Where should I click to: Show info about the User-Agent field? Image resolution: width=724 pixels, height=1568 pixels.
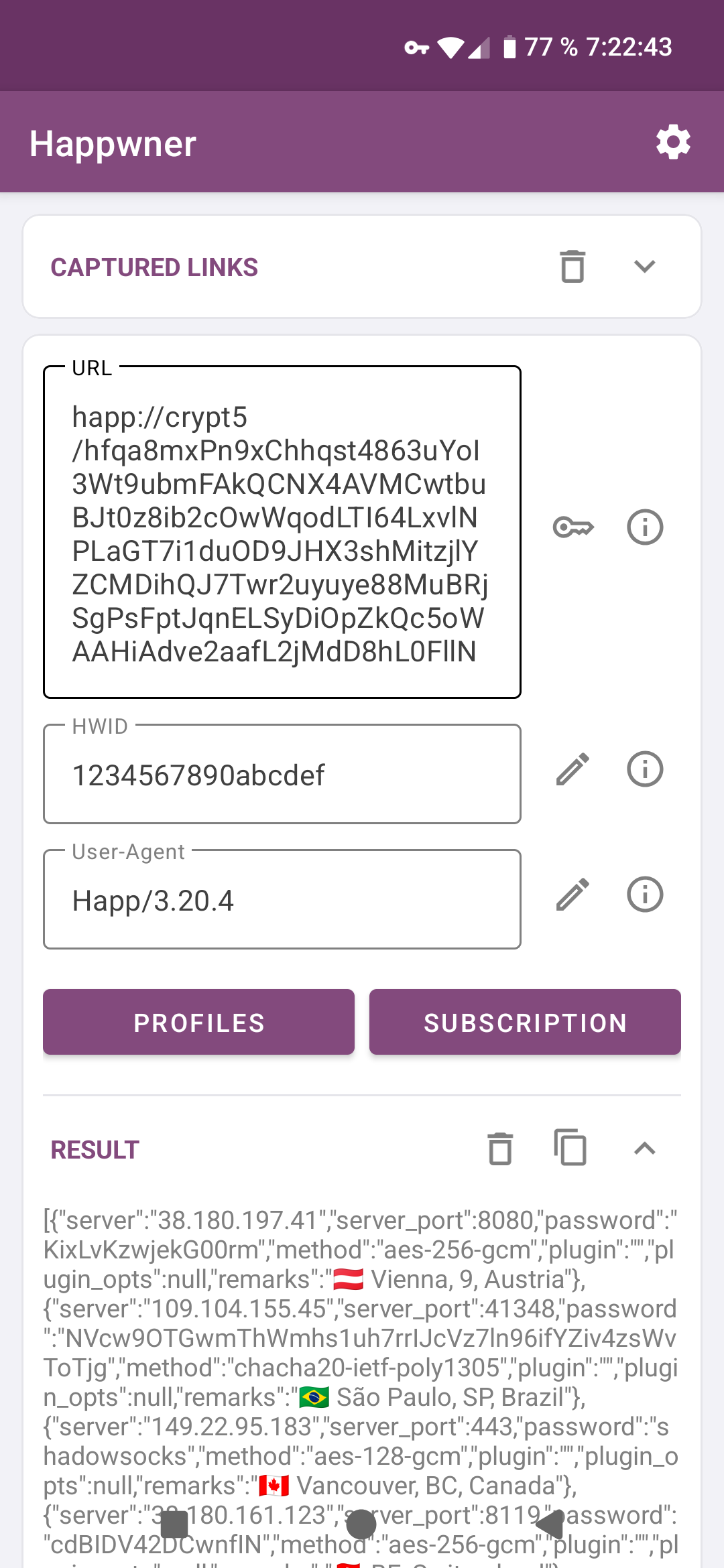coord(645,895)
